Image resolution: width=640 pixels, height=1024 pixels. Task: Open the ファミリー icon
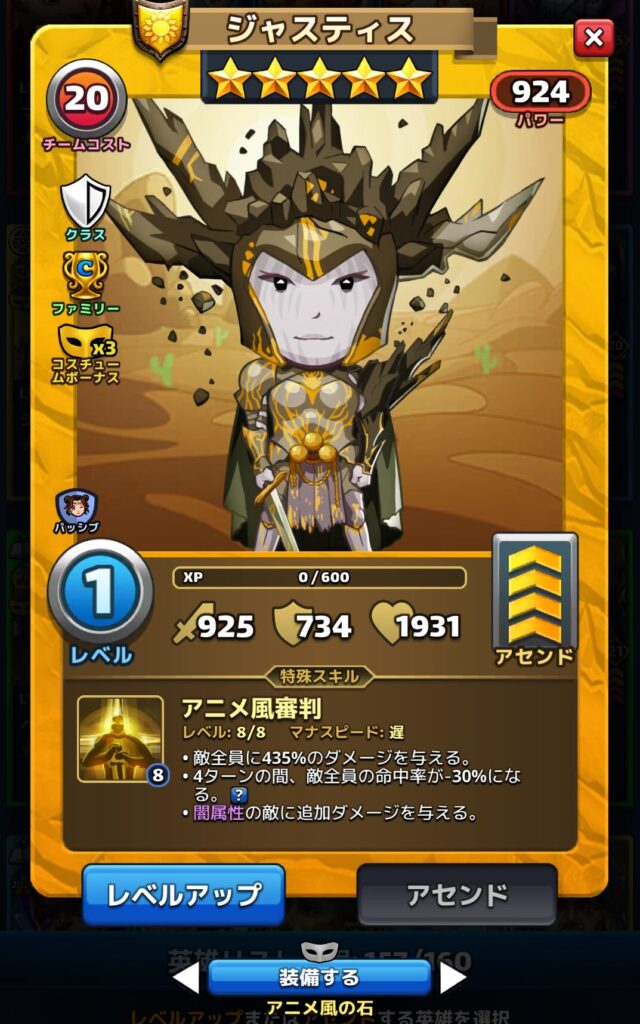point(85,272)
